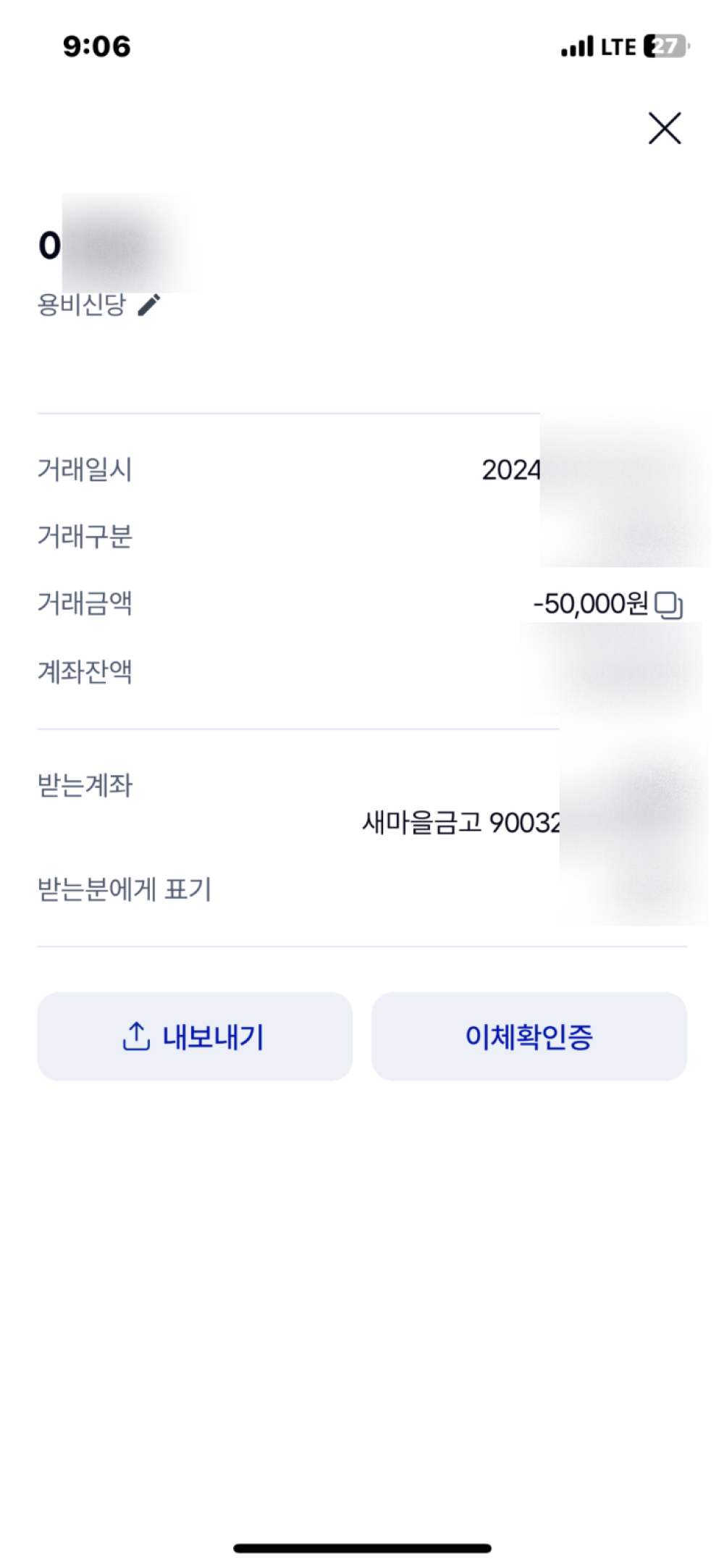Close the transaction detail screen
The image size is (724, 1568).
pos(664,129)
